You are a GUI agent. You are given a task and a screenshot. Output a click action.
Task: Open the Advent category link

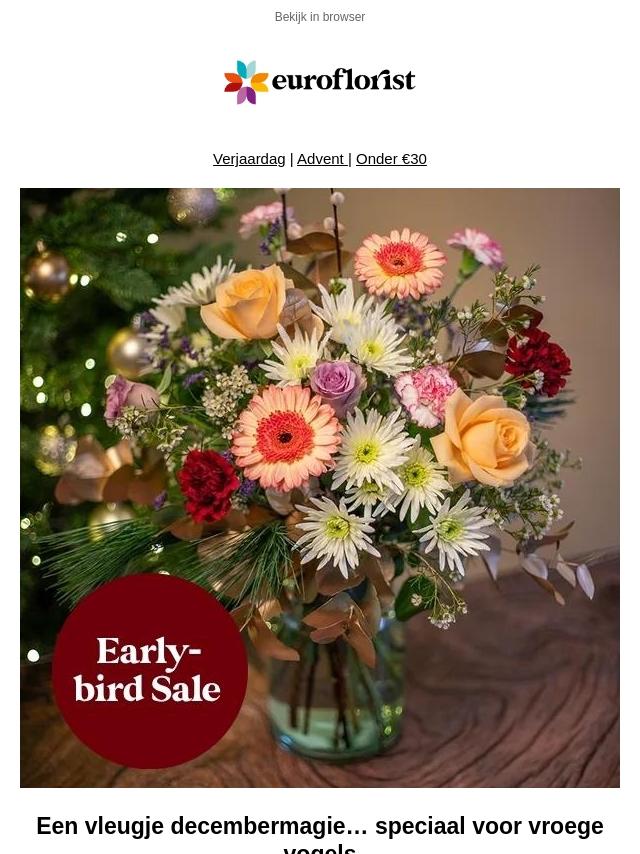click(x=322, y=159)
